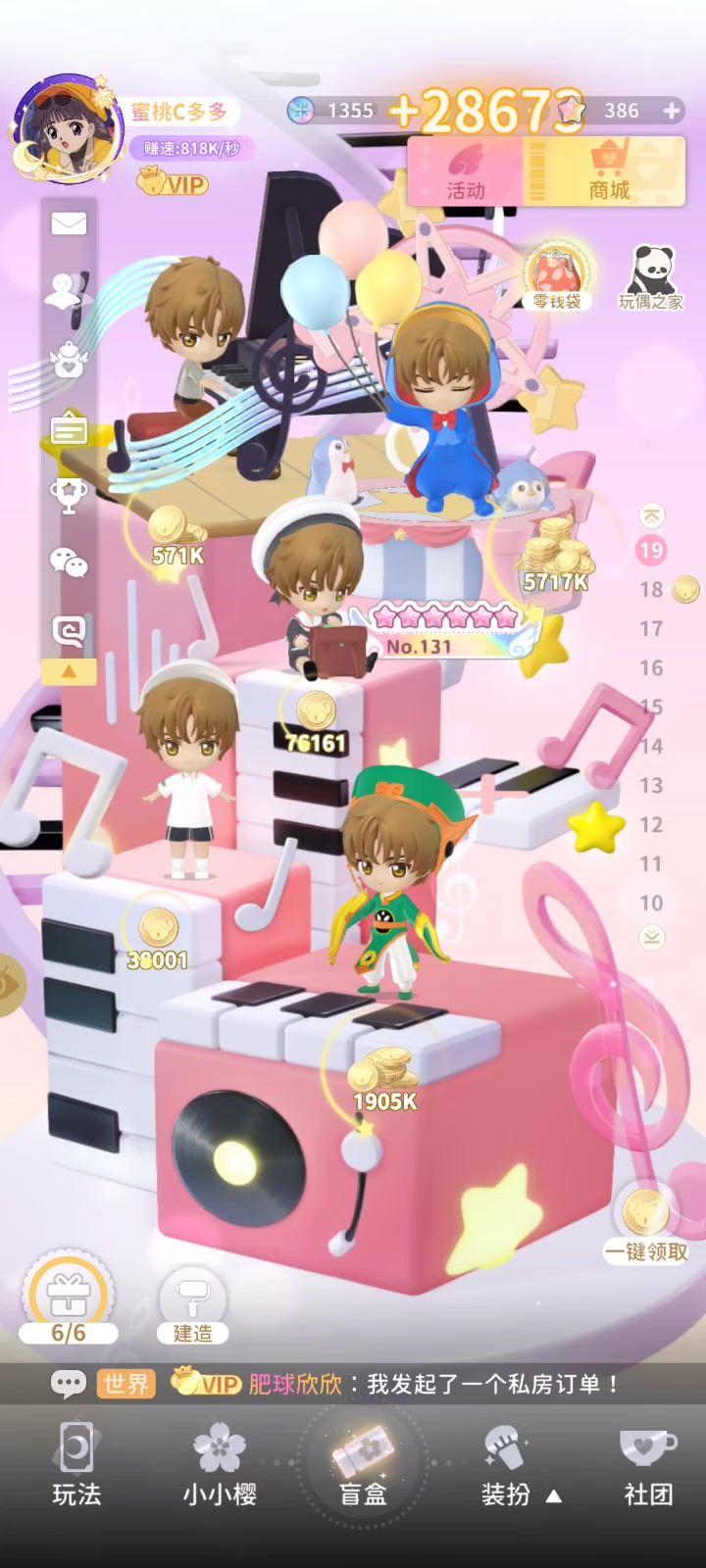
Task: Open the 装扮 dress-up tab
Action: click(506, 1463)
